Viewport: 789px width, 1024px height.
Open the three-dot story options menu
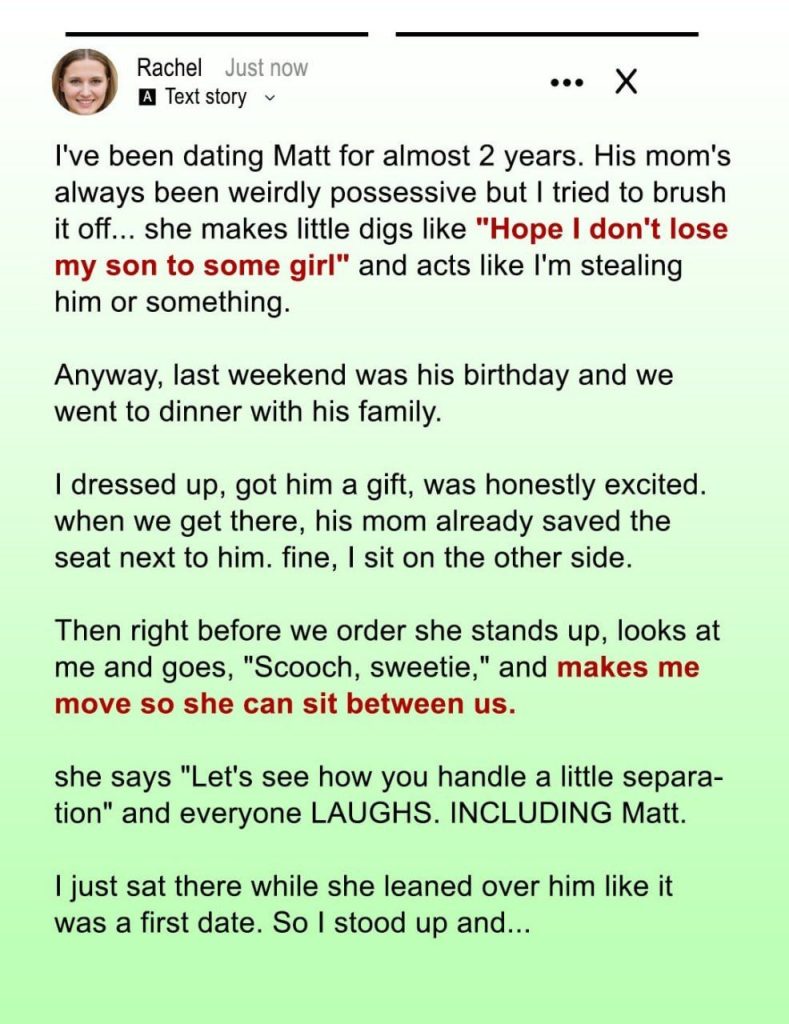[x=567, y=83]
